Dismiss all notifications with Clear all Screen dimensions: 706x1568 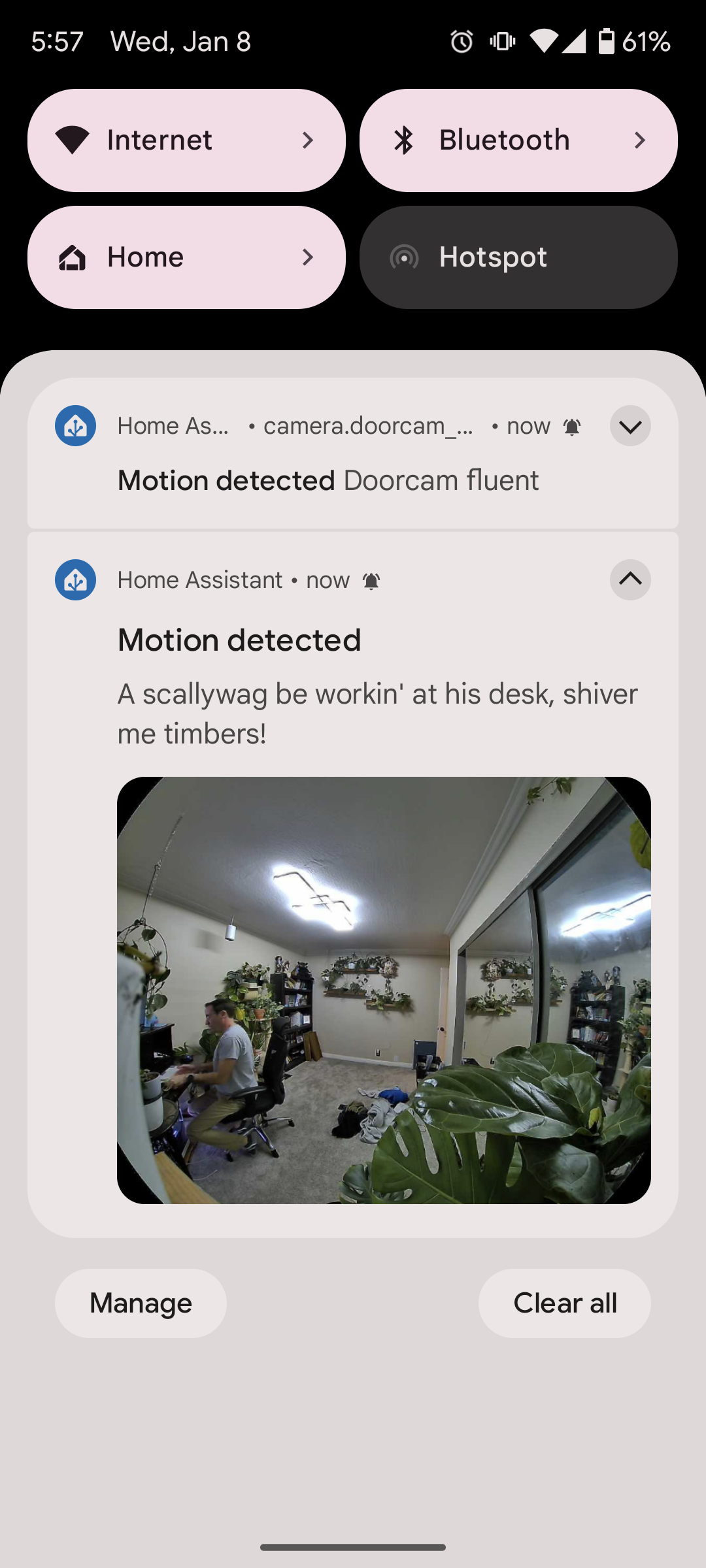564,1303
